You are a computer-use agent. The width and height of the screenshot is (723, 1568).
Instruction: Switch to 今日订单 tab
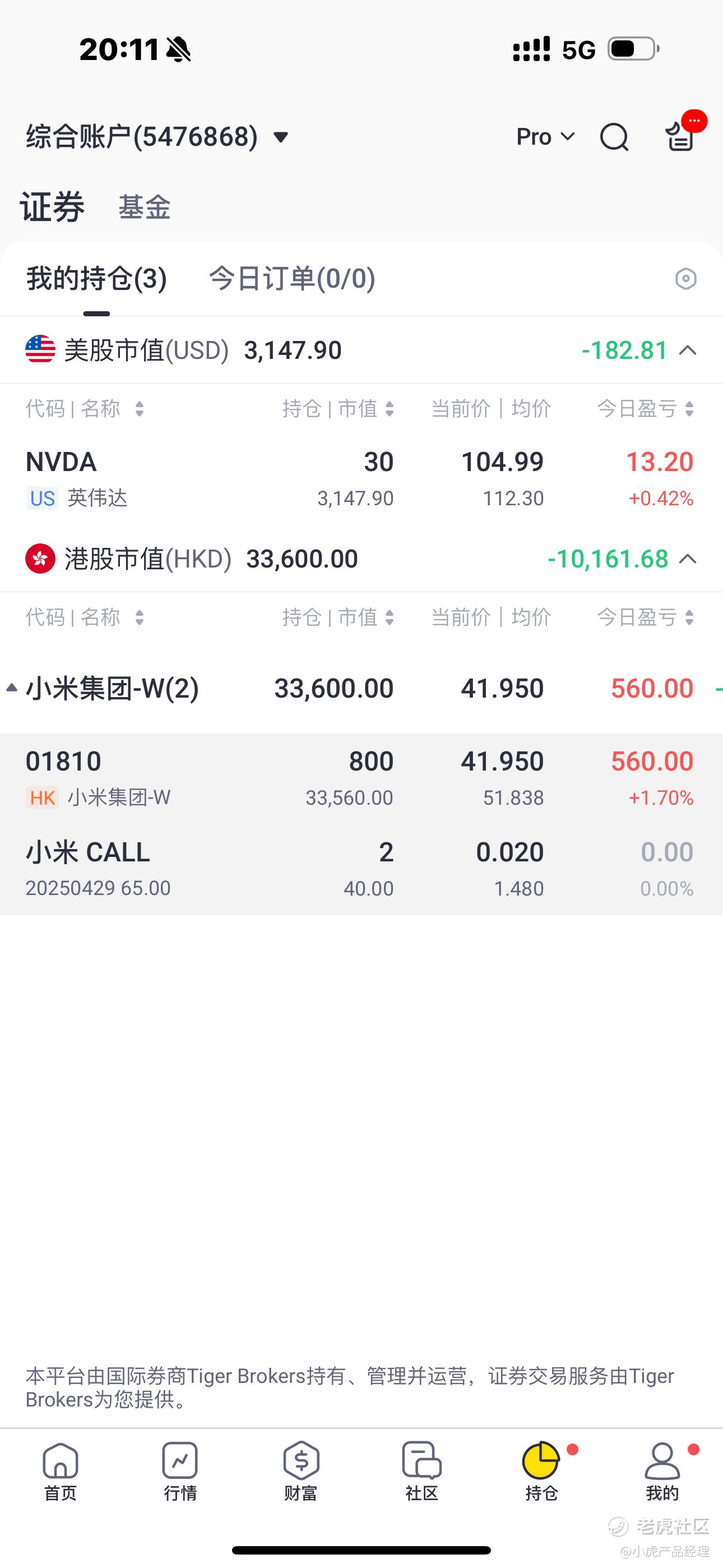[x=292, y=279]
